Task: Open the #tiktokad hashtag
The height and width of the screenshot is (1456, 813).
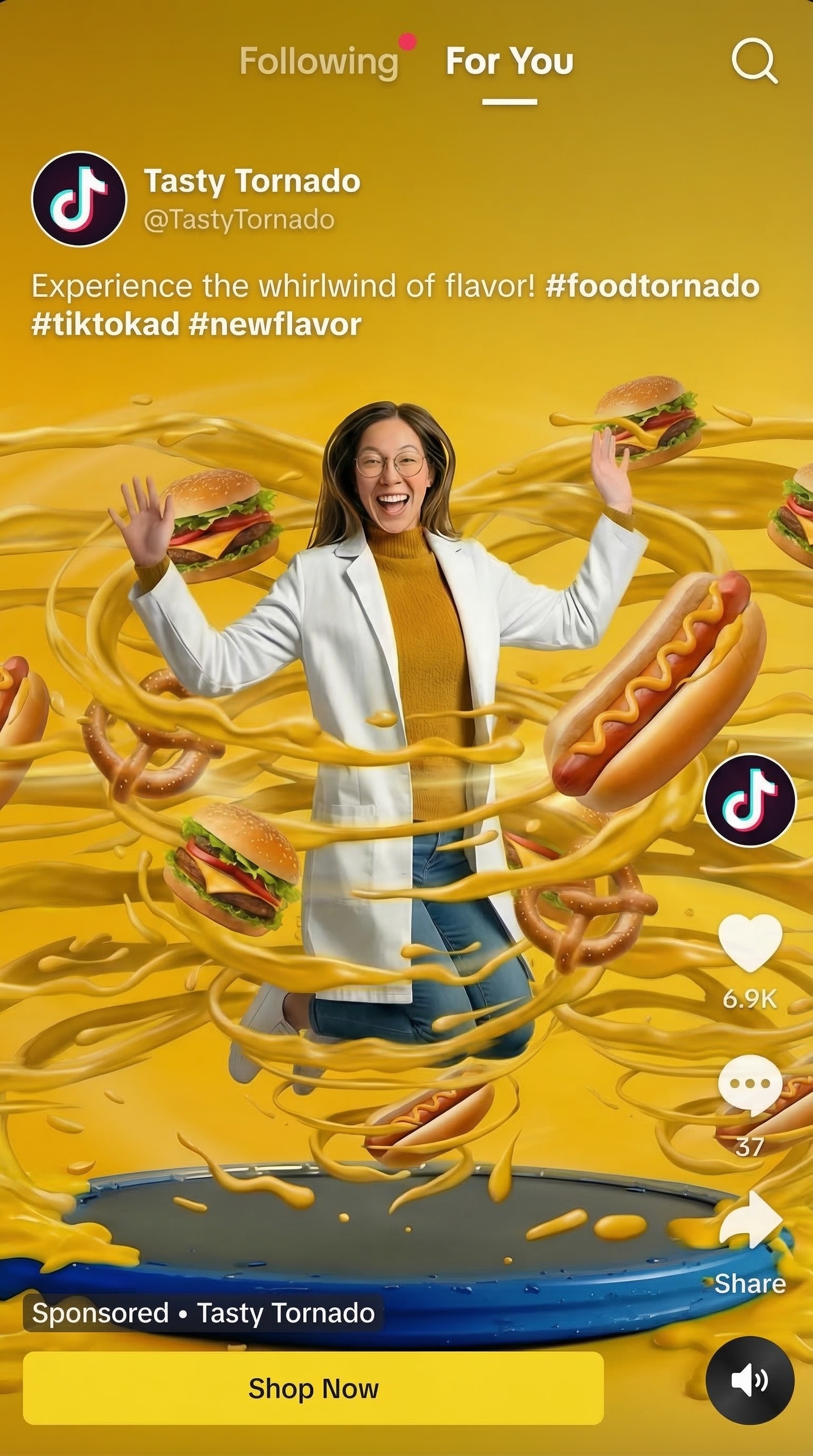Action: [105, 325]
